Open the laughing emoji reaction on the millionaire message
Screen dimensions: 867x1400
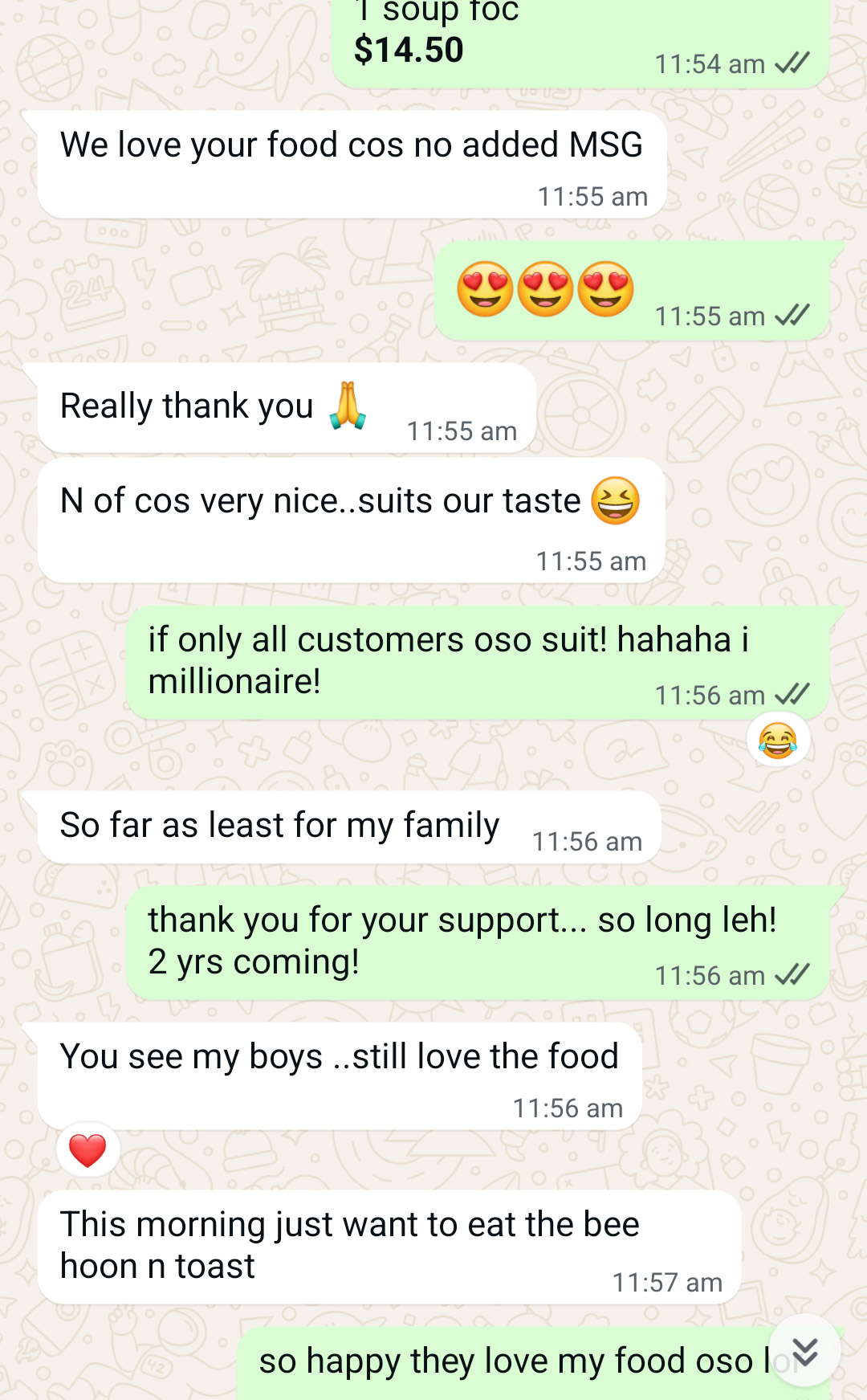coord(777,740)
